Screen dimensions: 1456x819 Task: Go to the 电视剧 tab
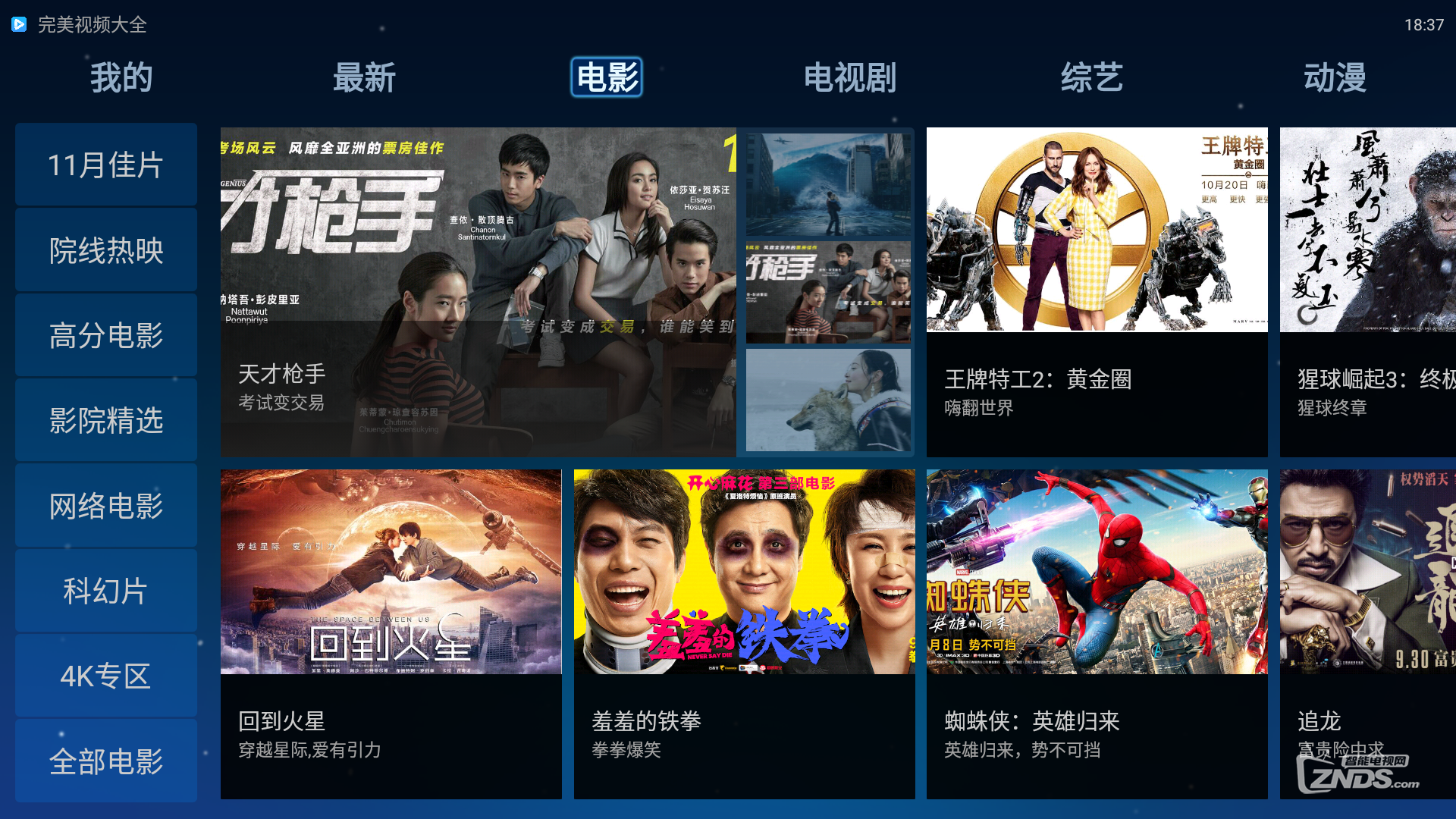click(849, 77)
